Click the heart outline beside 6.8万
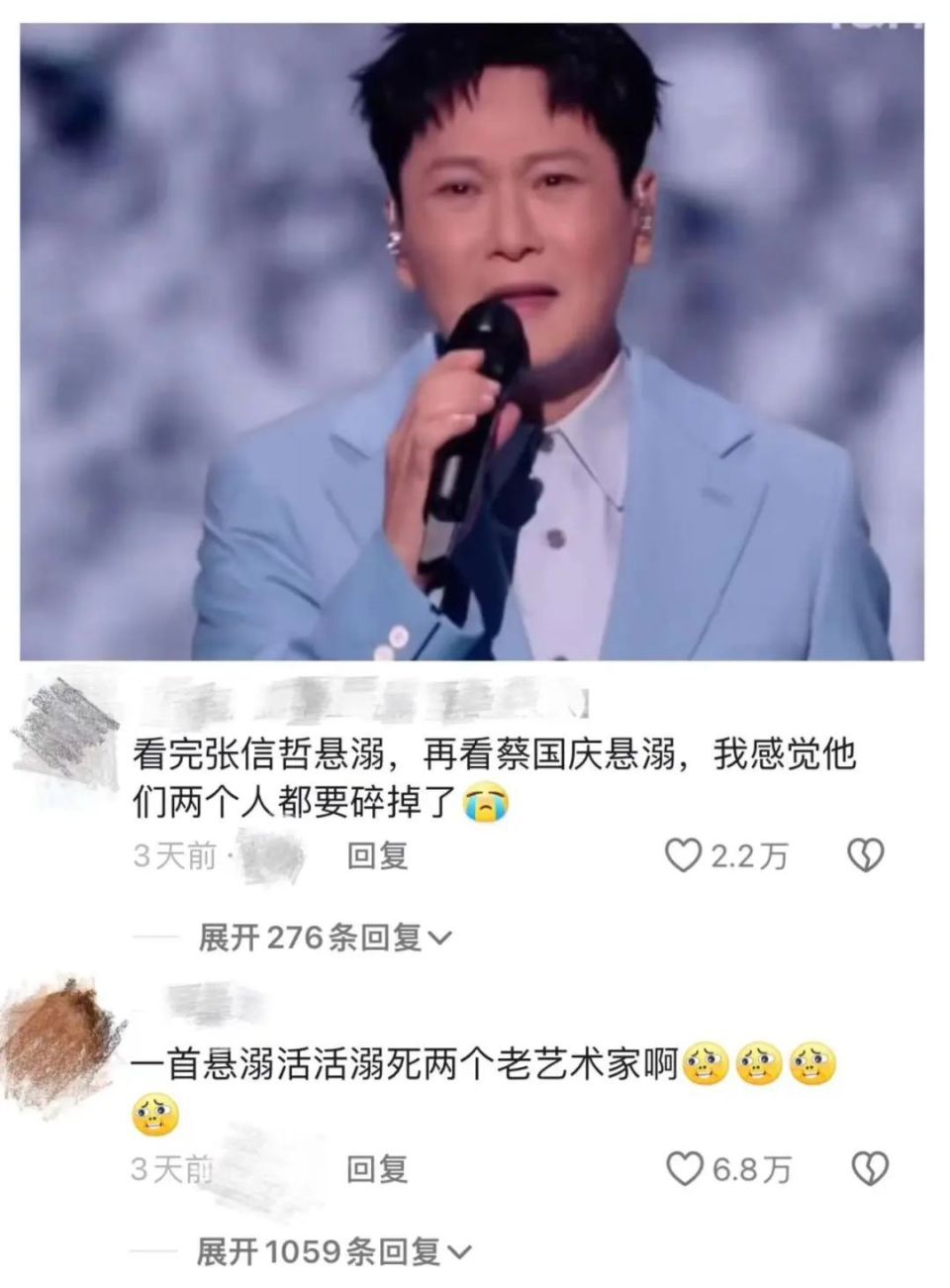 (x=684, y=1169)
